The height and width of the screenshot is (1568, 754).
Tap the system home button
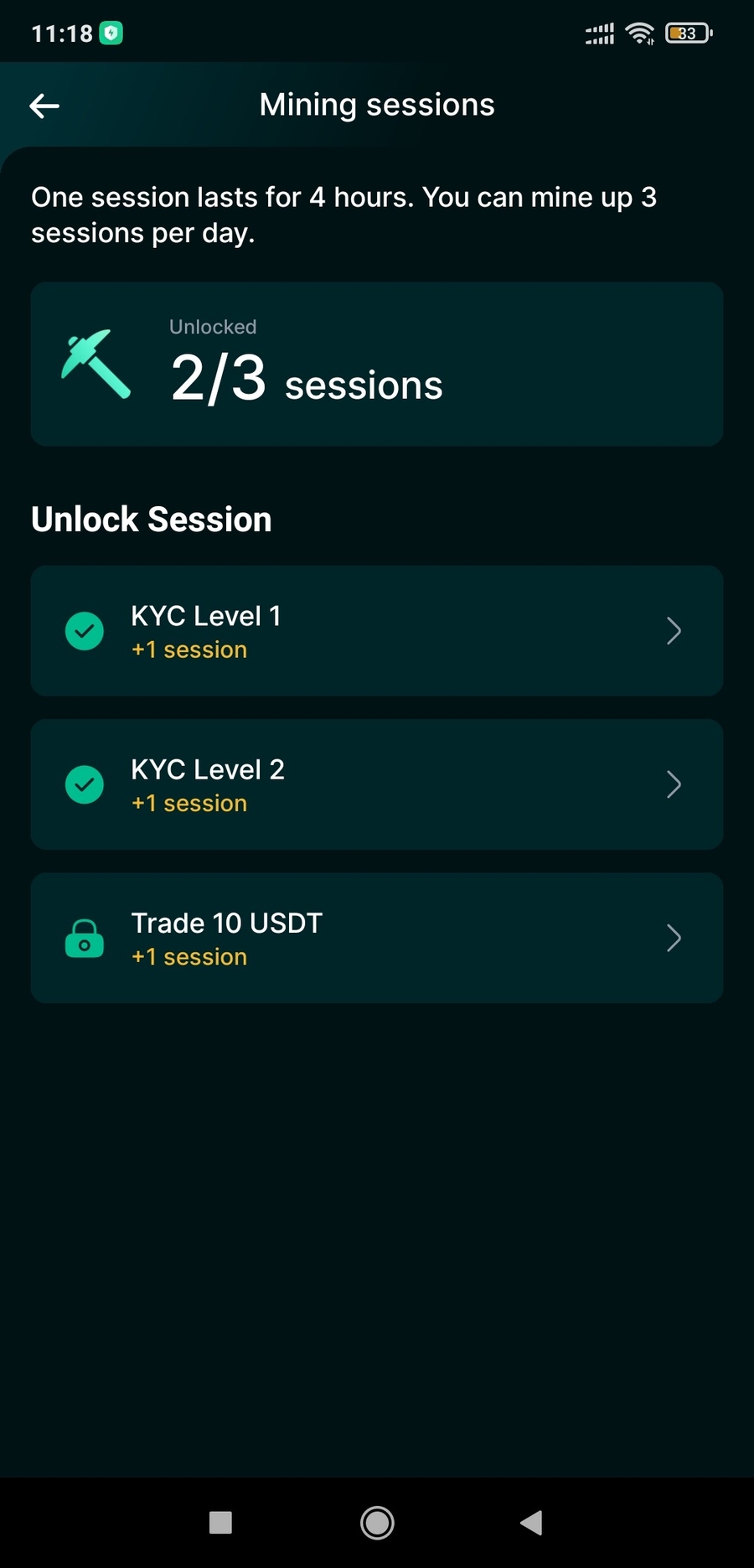click(x=377, y=1523)
